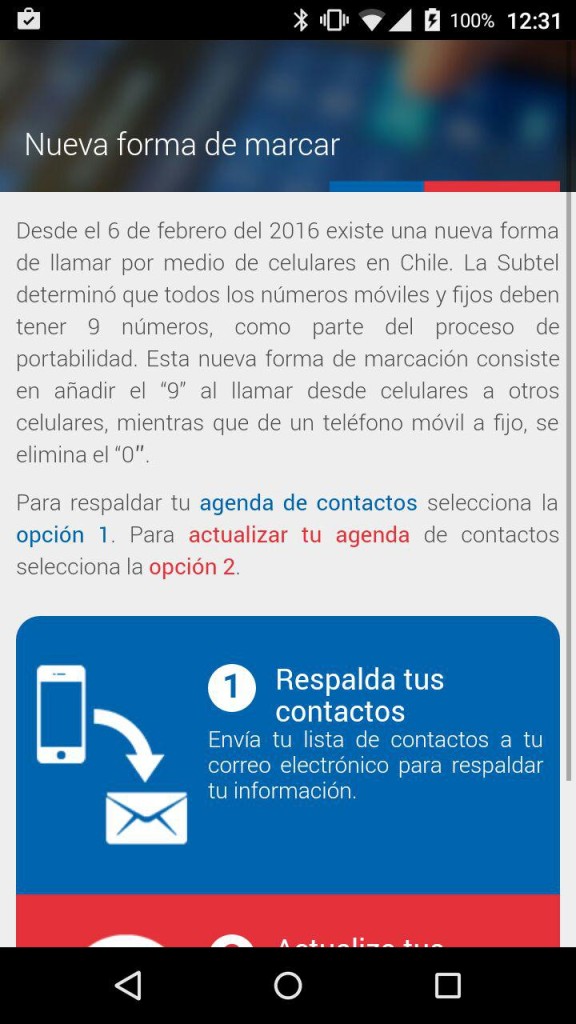Open the recent apps overview
Screen dimensions: 576x1024
(x=448, y=985)
